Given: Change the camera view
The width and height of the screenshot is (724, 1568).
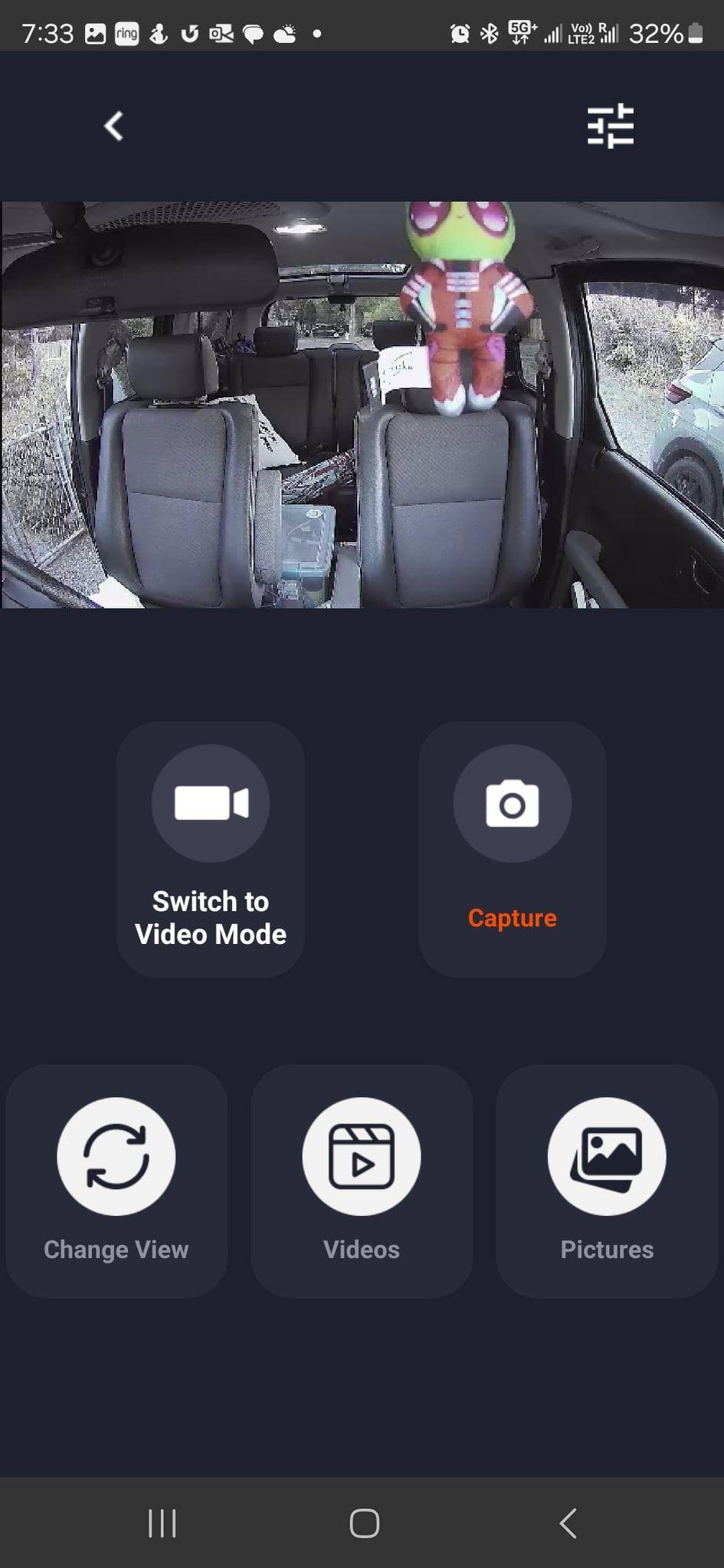Looking at the screenshot, I should click(x=116, y=1179).
